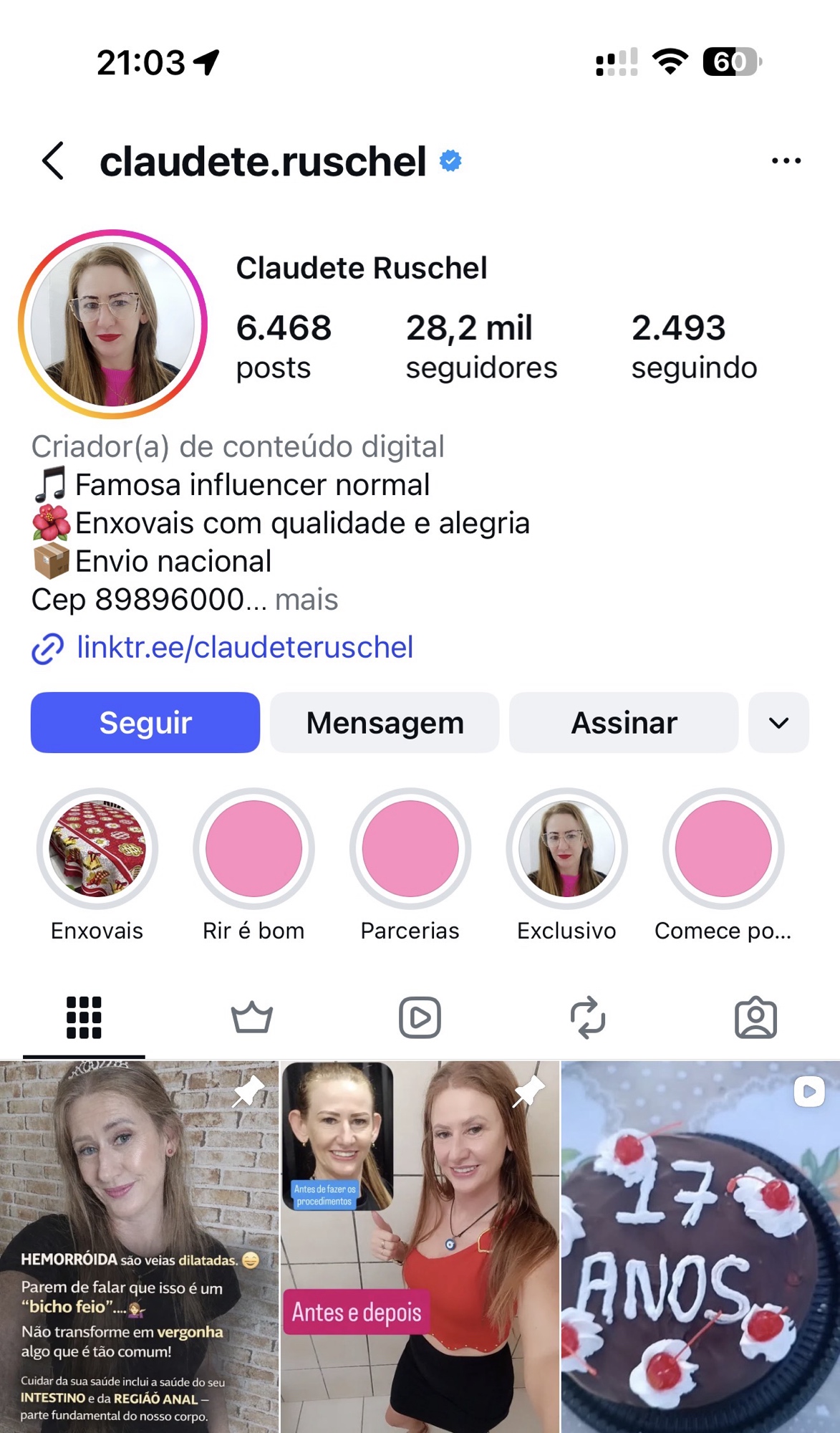View Claudete's profile picture story

[x=112, y=324]
